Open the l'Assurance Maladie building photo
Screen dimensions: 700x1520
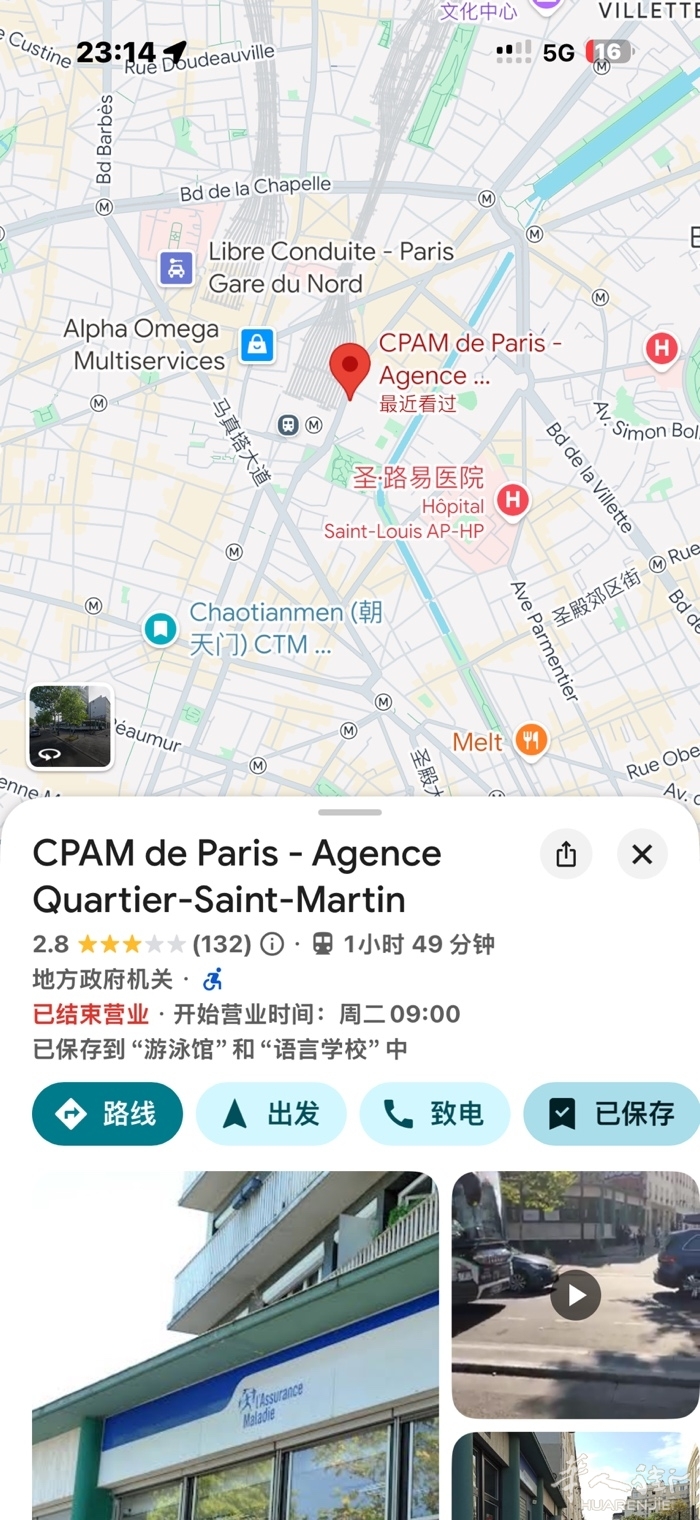[235, 1345]
